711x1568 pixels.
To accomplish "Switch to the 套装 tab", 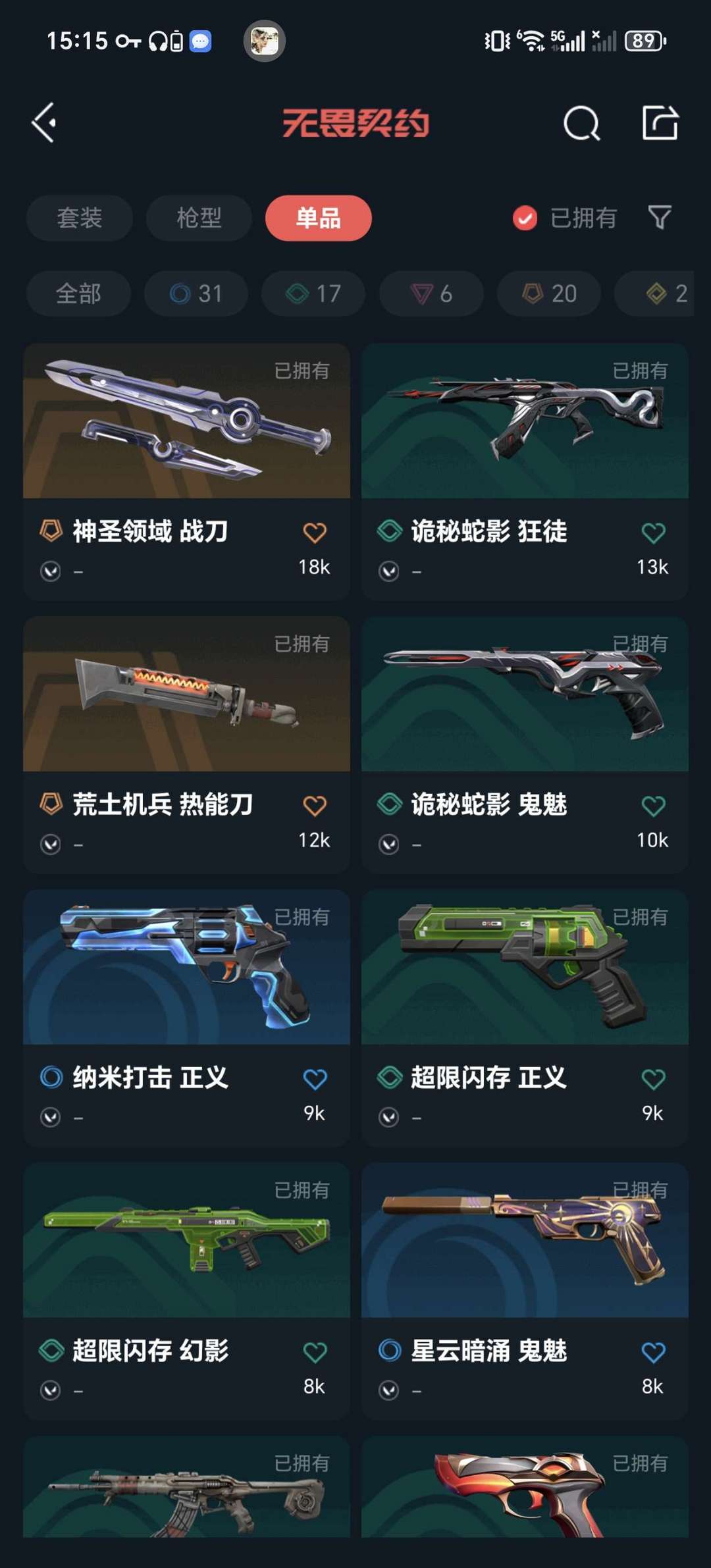I will pos(79,218).
